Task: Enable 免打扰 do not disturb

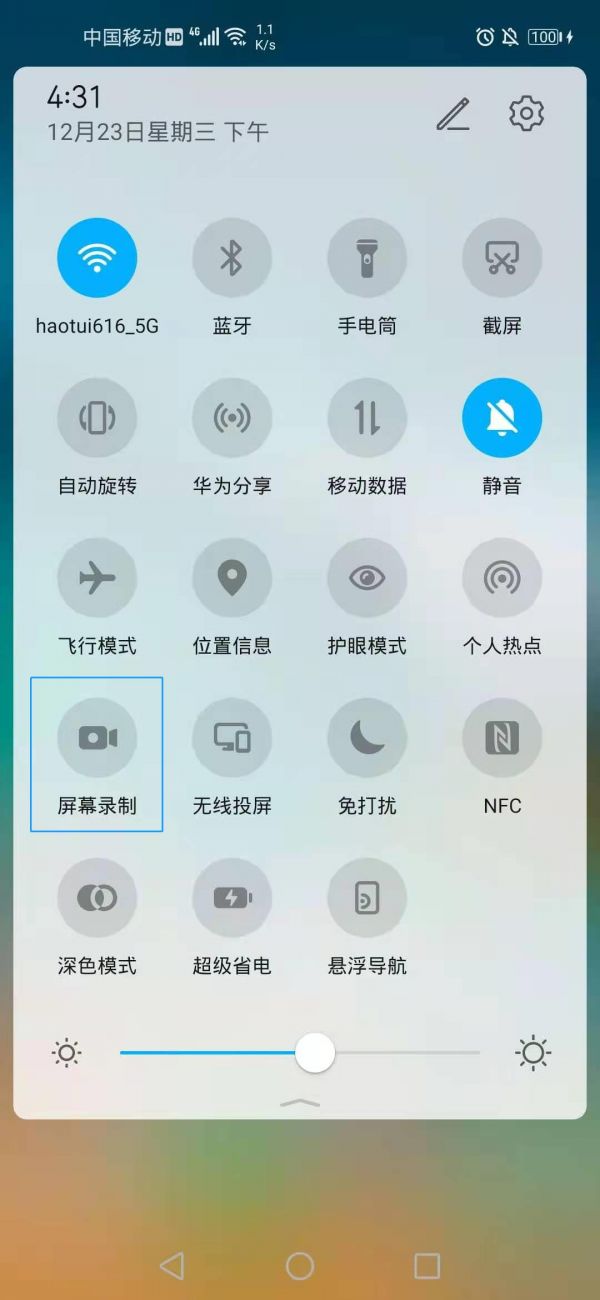Action: pyautogui.click(x=367, y=738)
